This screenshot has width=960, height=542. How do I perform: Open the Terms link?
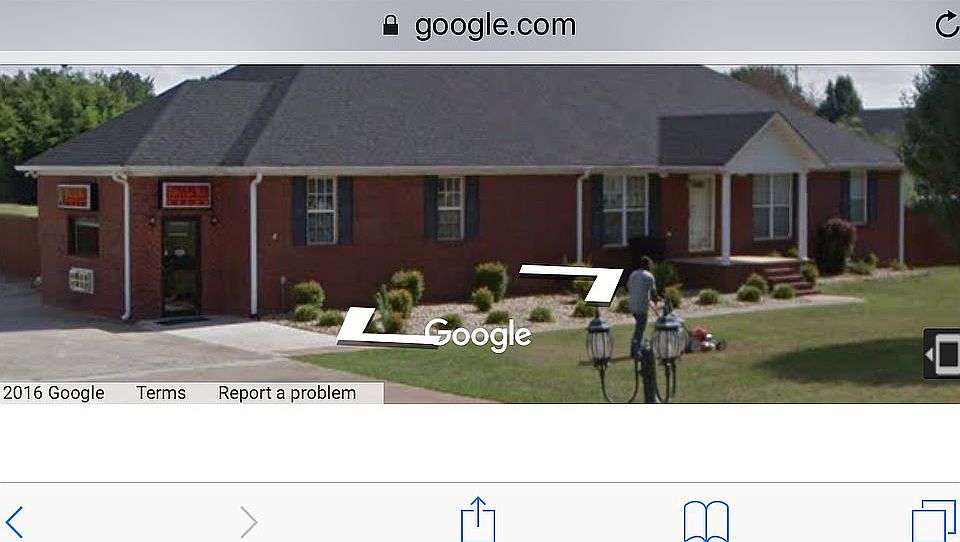click(x=161, y=393)
